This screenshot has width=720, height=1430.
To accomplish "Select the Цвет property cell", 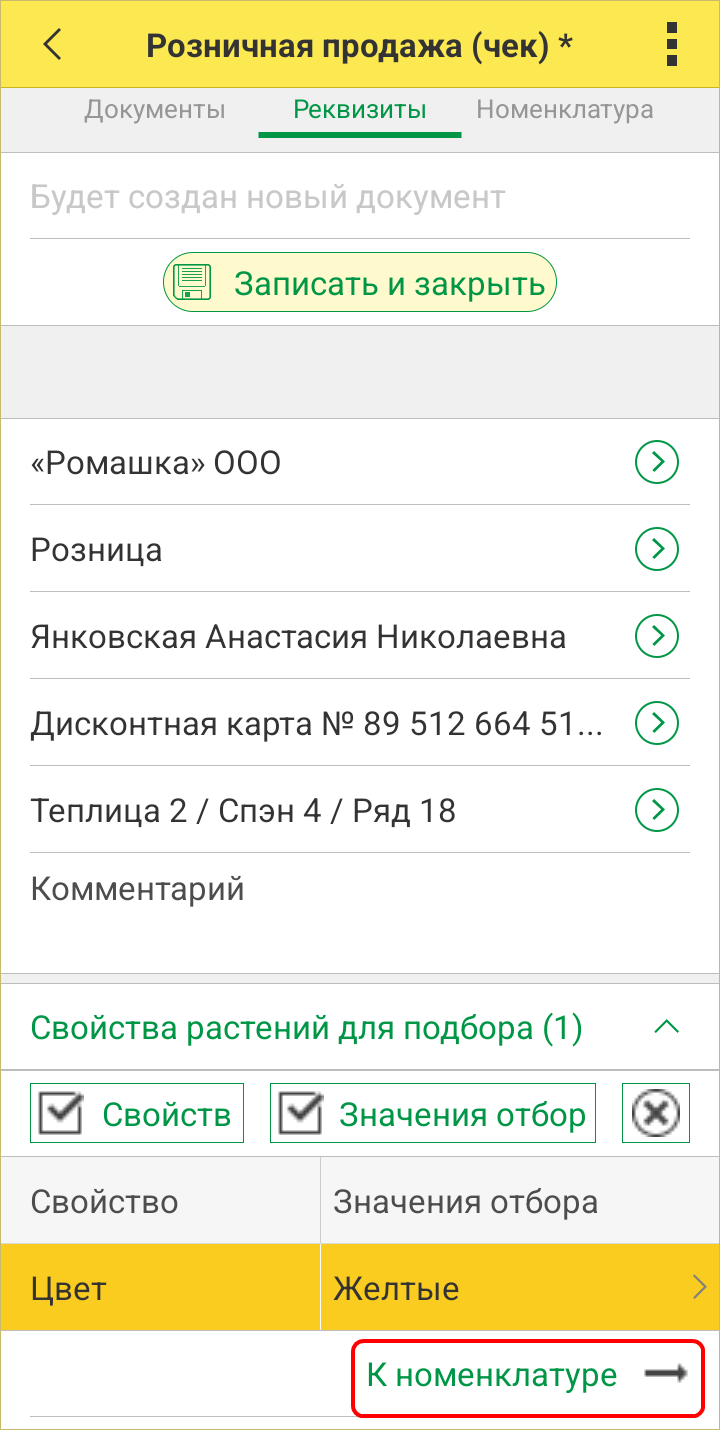I will tap(160, 1288).
